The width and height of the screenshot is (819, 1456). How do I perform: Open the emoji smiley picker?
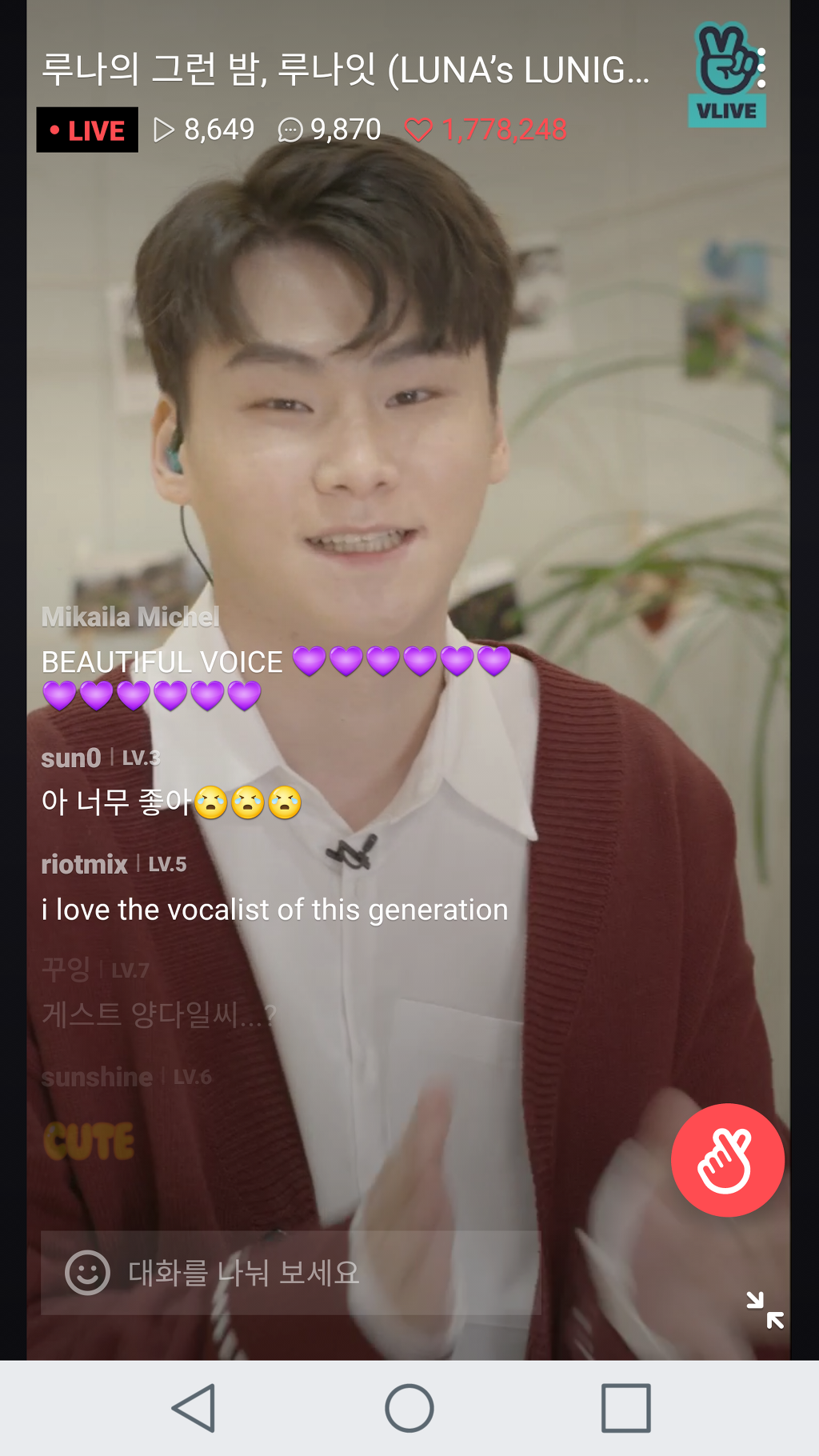pyautogui.click(x=87, y=1272)
